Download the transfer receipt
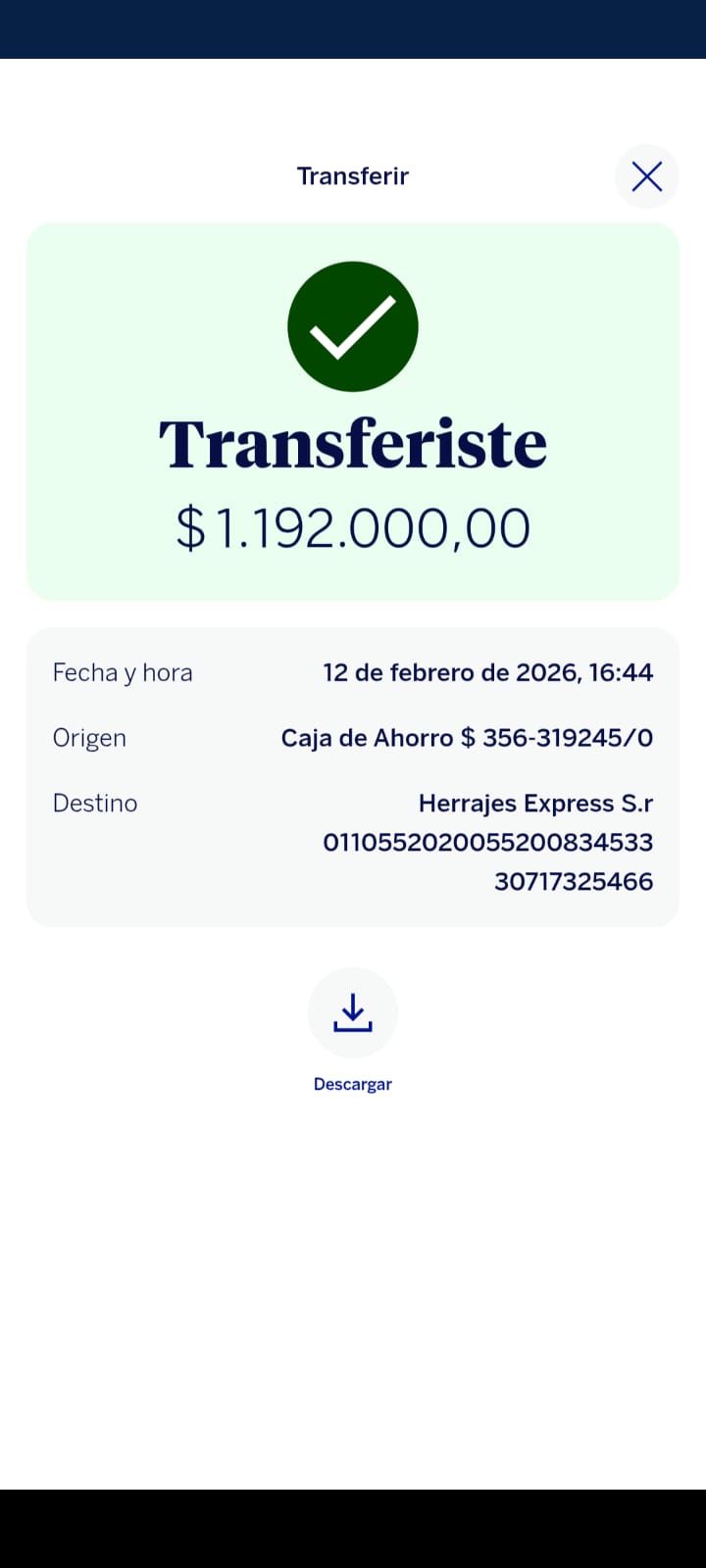 tap(353, 1013)
